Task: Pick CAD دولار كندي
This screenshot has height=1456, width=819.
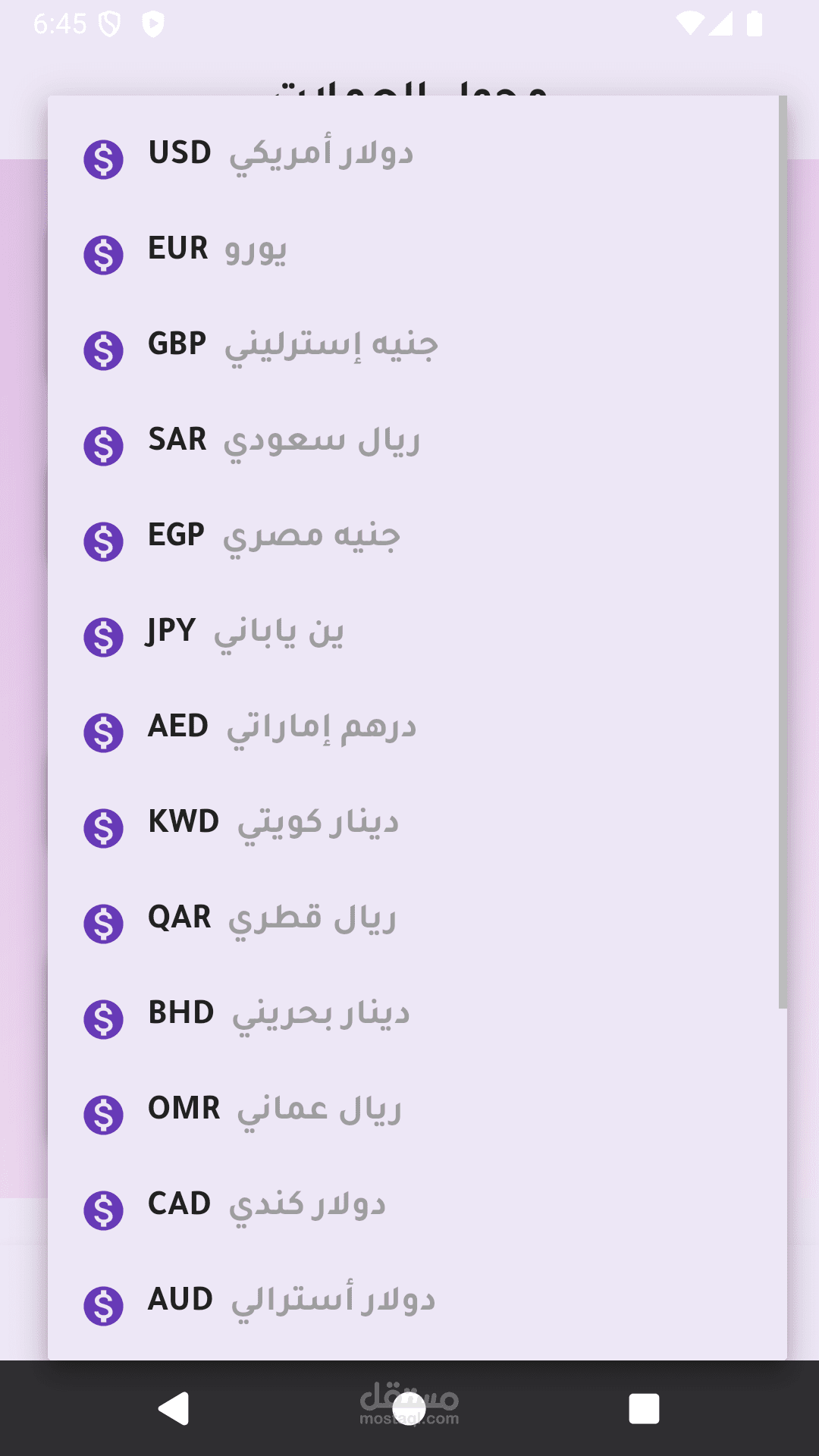Action: click(413, 1209)
